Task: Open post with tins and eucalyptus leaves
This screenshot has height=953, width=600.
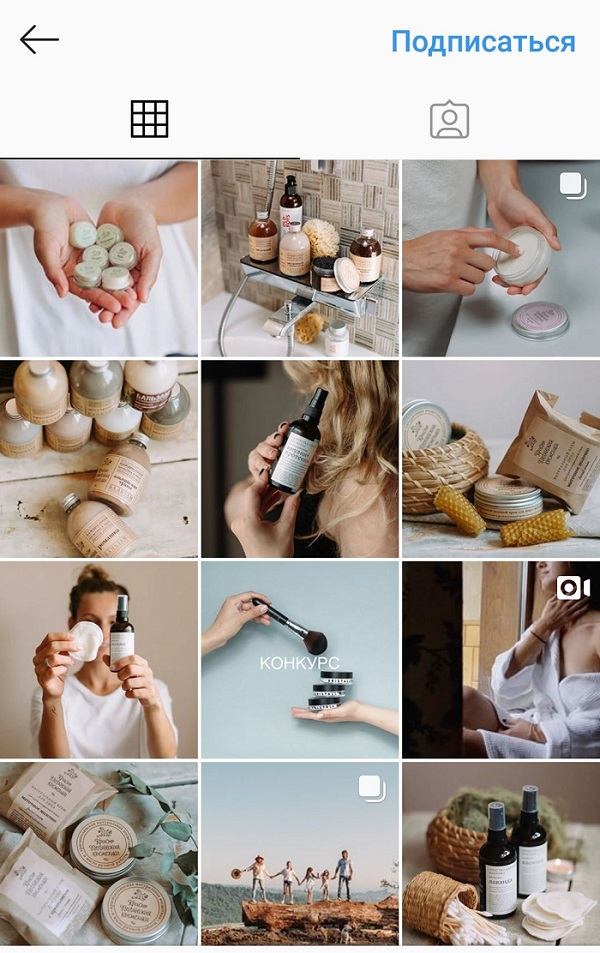Action: point(98,855)
